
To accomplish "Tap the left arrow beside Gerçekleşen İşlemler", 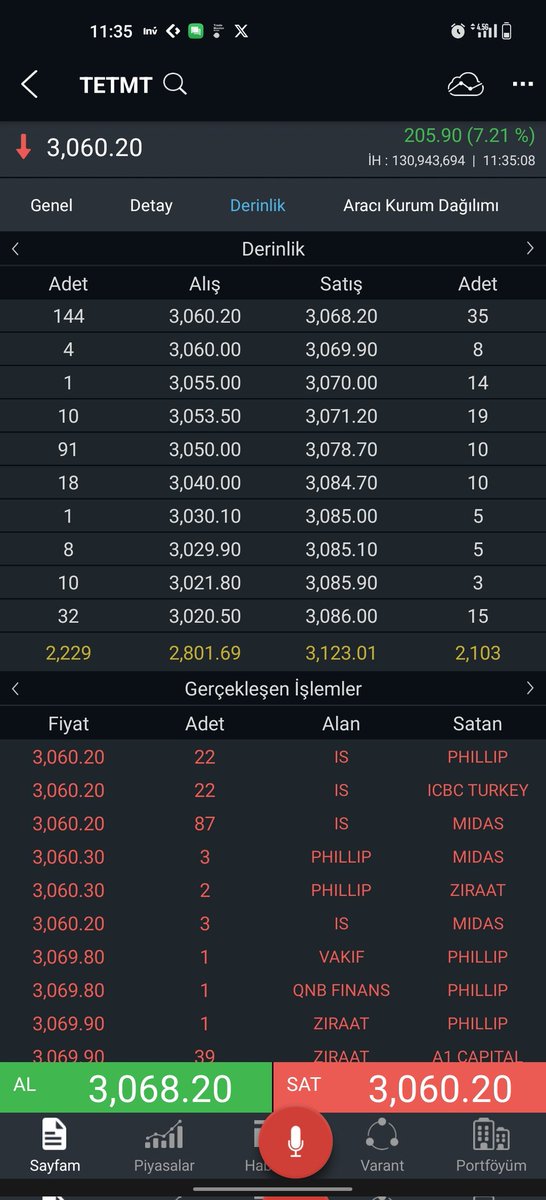I will [15, 689].
